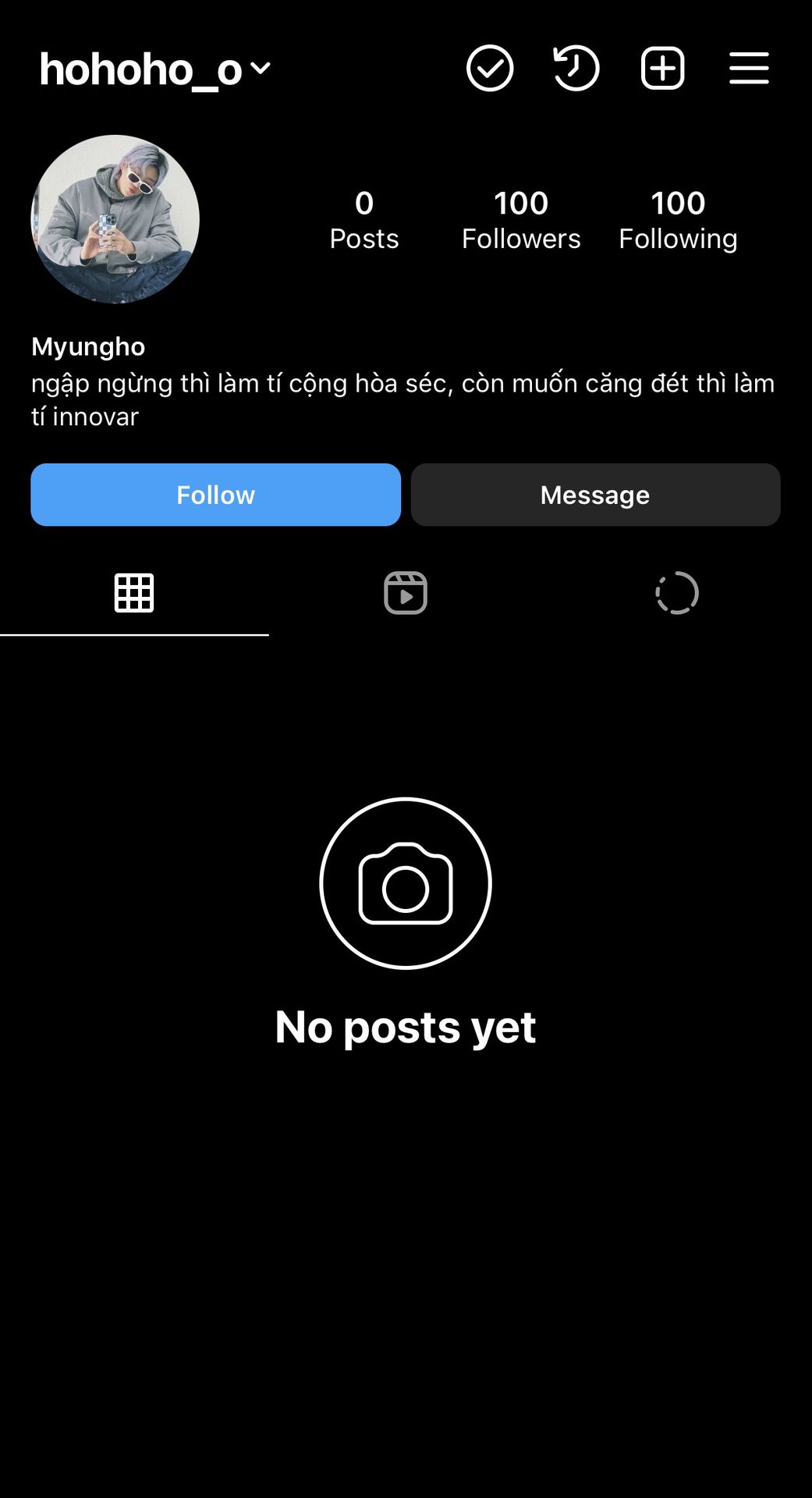
Task: Open the 100 Following list
Action: 678,220
